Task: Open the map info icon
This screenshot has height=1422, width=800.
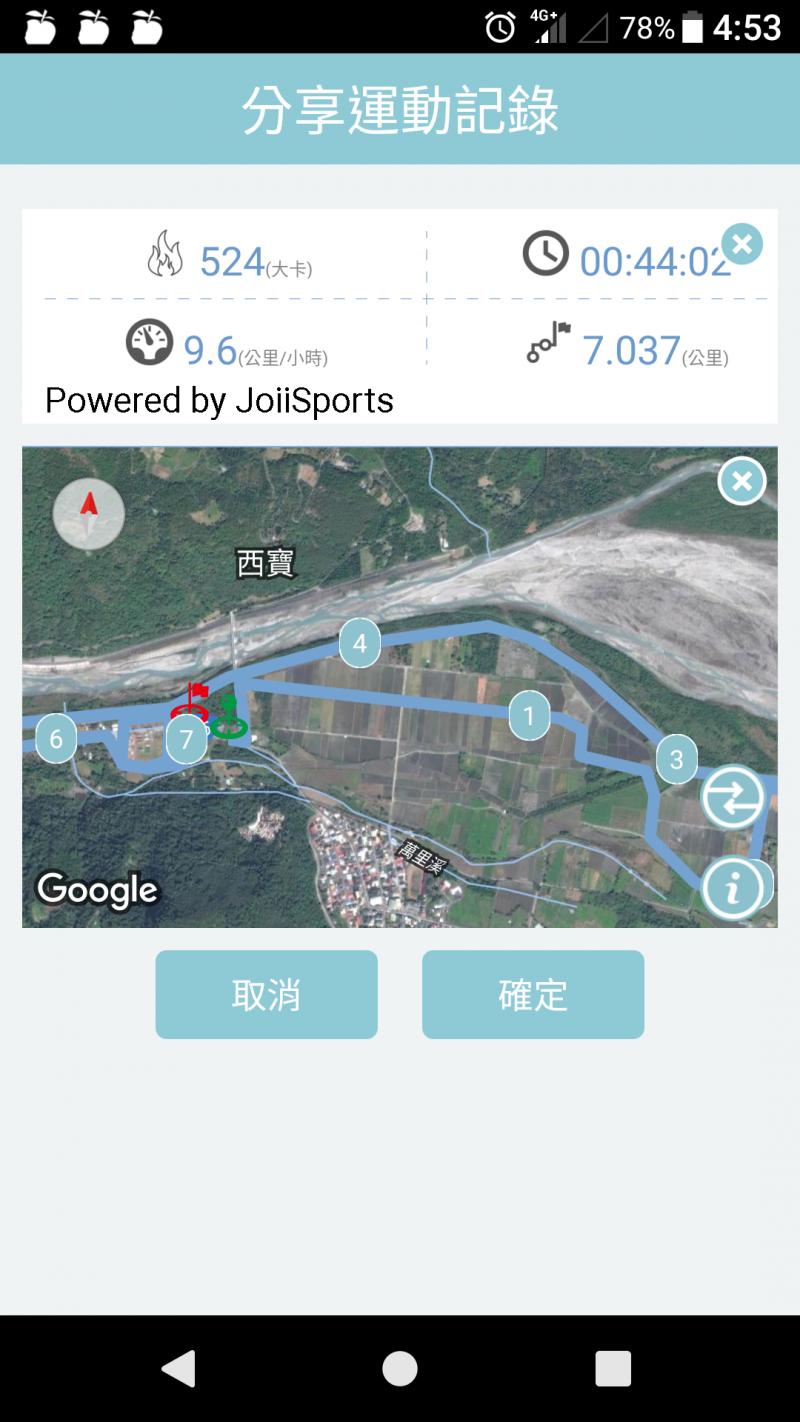Action: (x=732, y=888)
